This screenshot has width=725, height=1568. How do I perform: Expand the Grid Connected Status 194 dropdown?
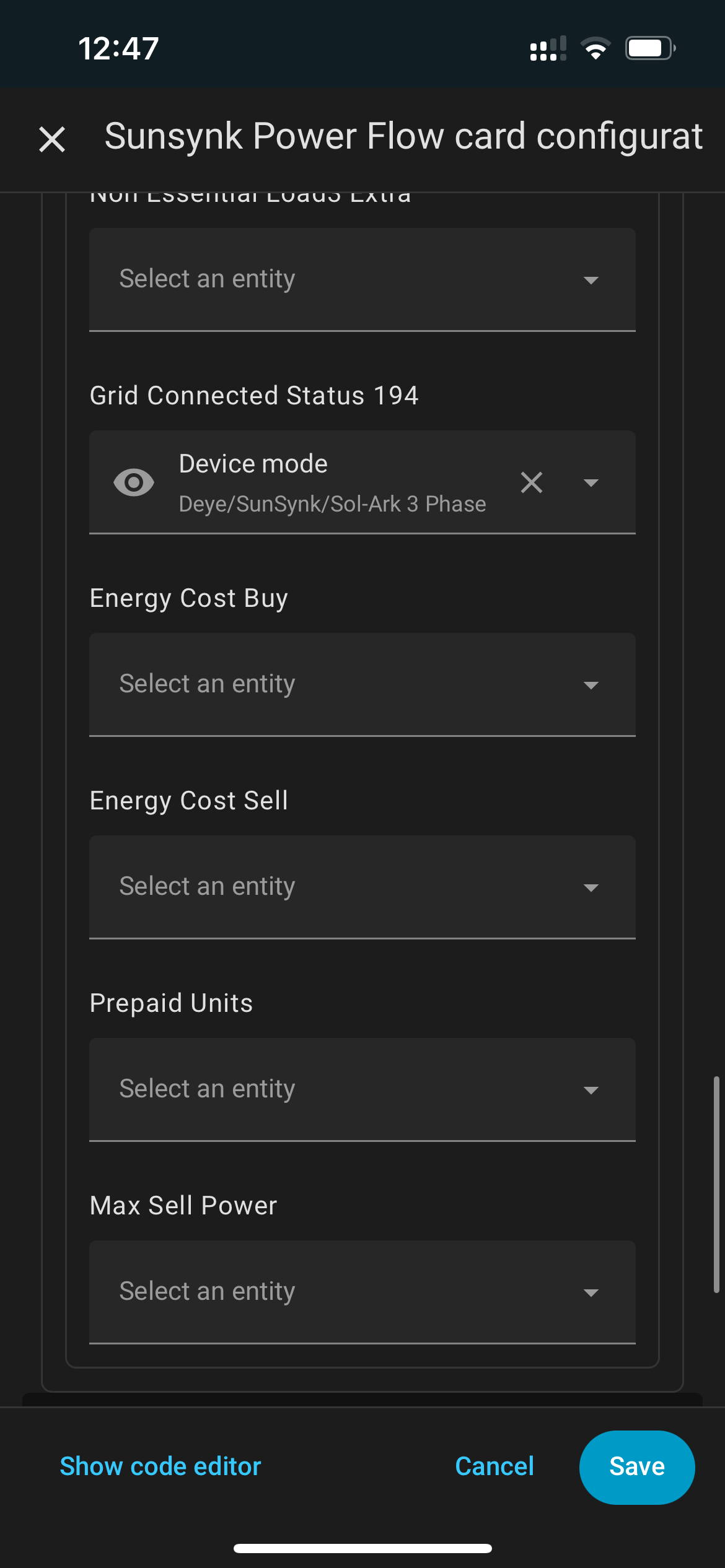click(591, 482)
